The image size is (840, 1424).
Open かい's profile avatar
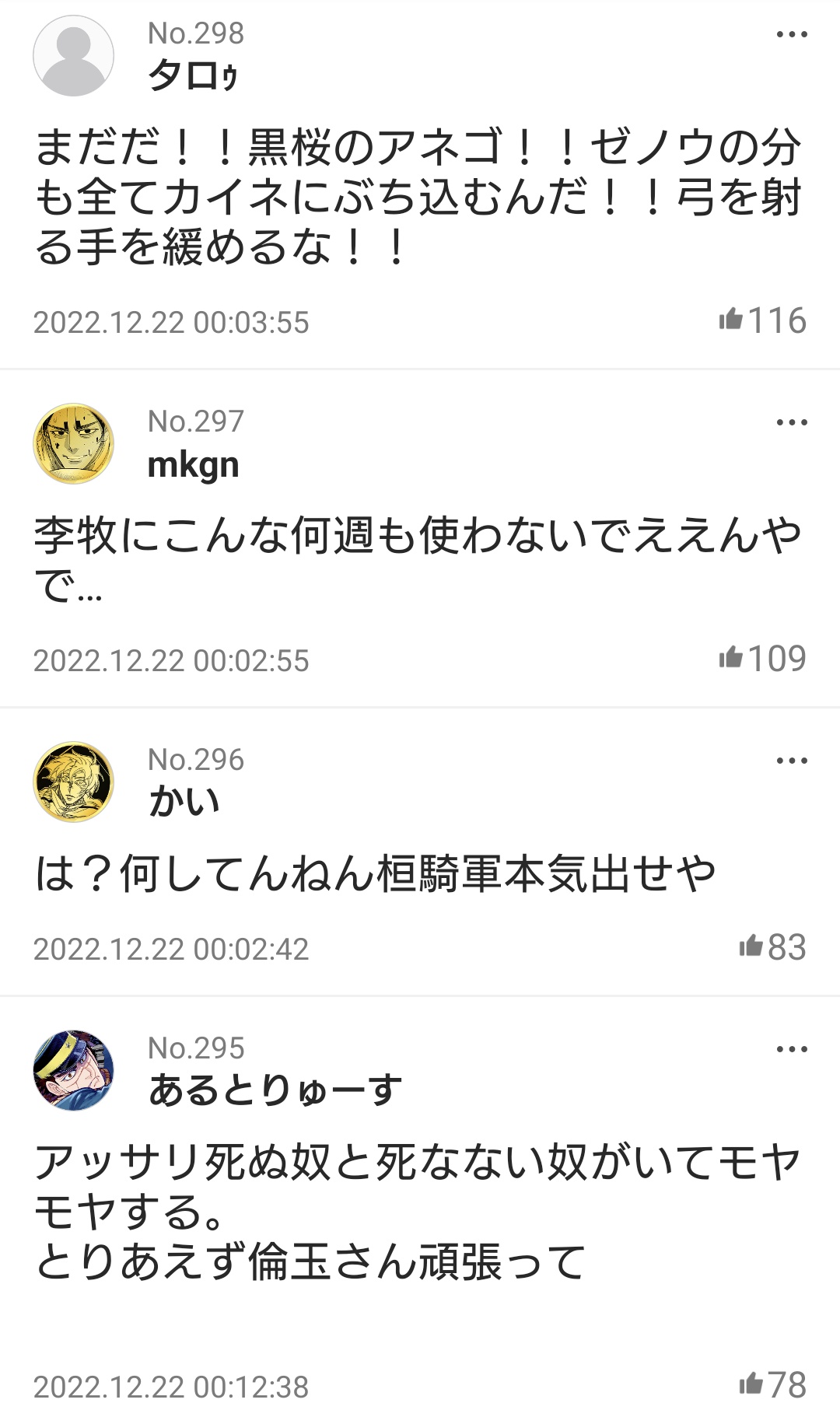coord(74,782)
